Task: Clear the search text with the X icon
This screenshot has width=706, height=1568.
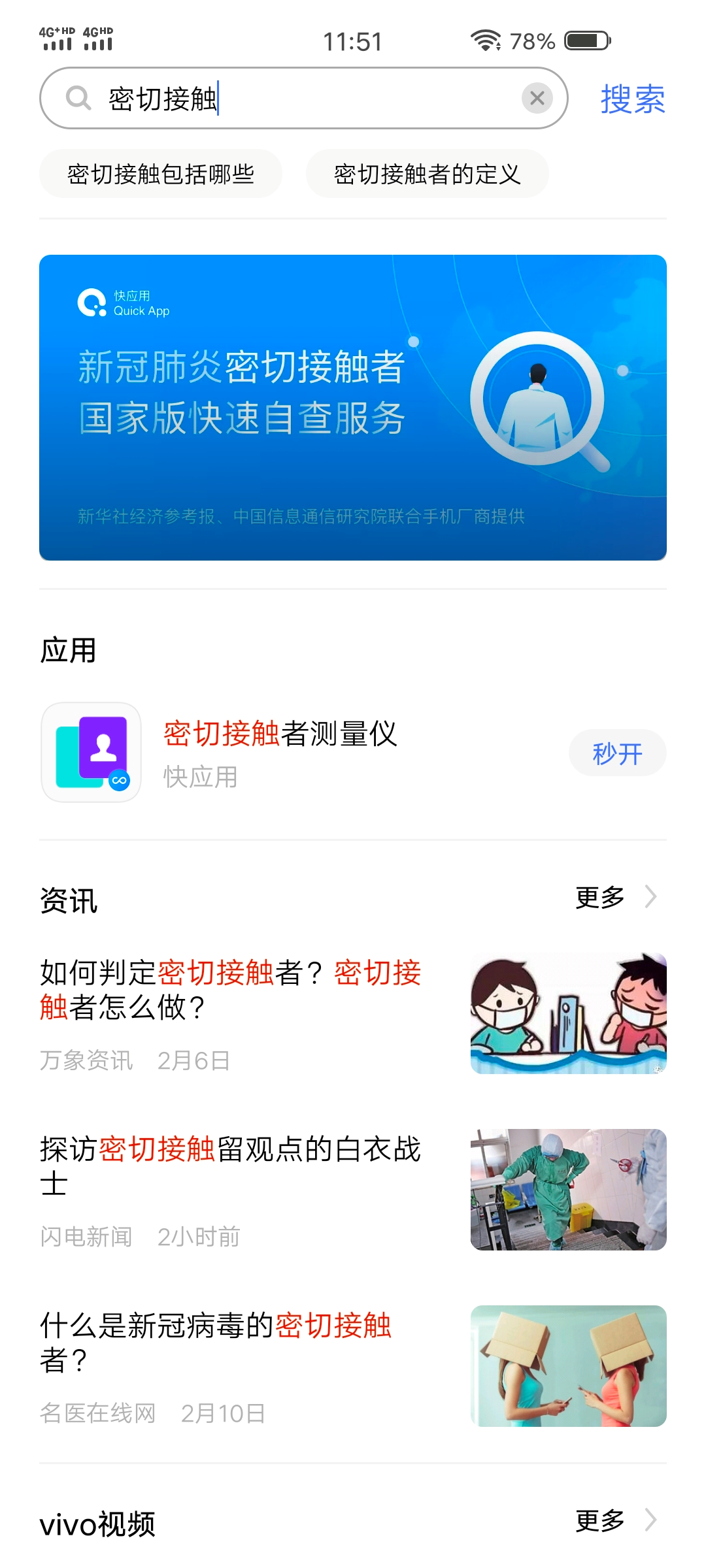Action: pyautogui.click(x=537, y=98)
